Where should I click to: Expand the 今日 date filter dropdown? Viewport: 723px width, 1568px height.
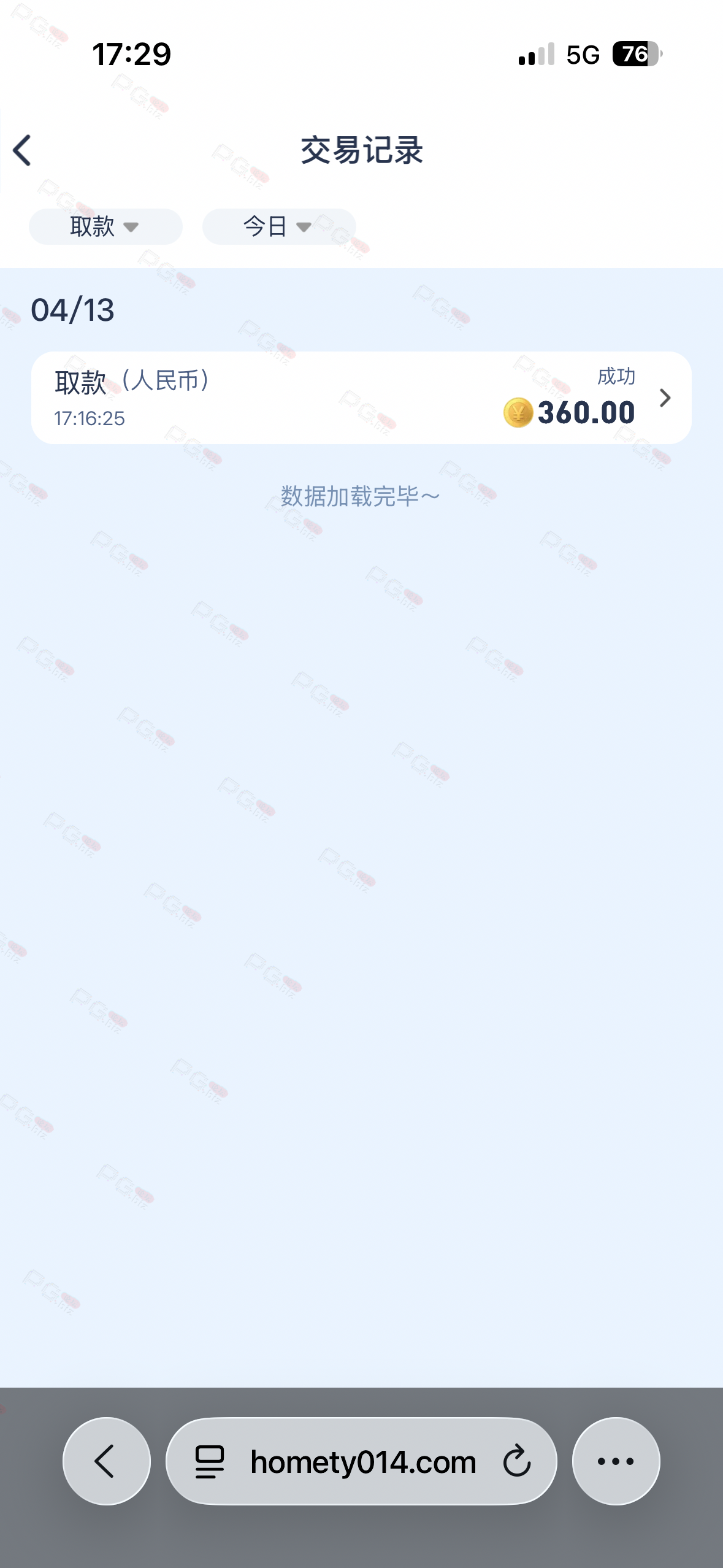[x=278, y=227]
